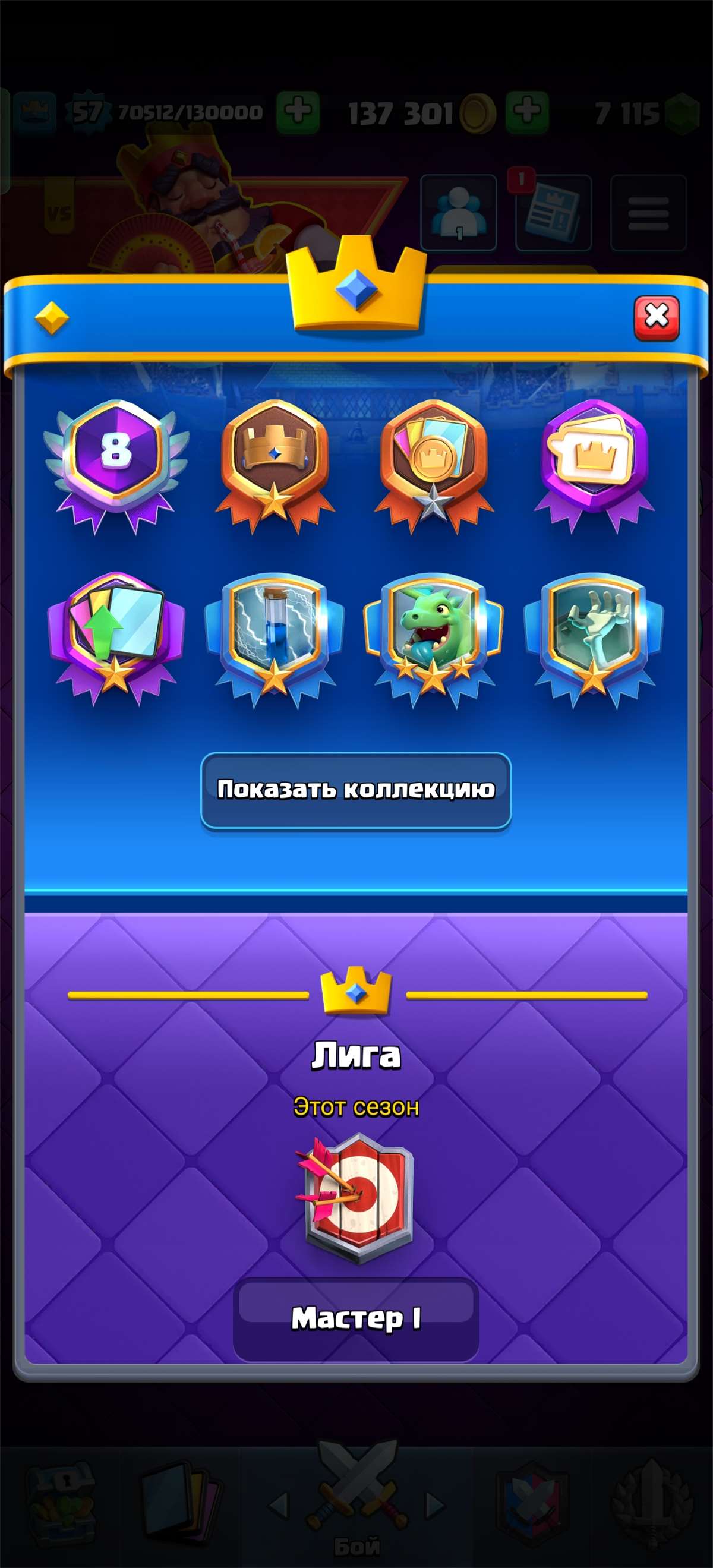Open the social/friends panel
The height and width of the screenshot is (1568, 713).
[457, 210]
